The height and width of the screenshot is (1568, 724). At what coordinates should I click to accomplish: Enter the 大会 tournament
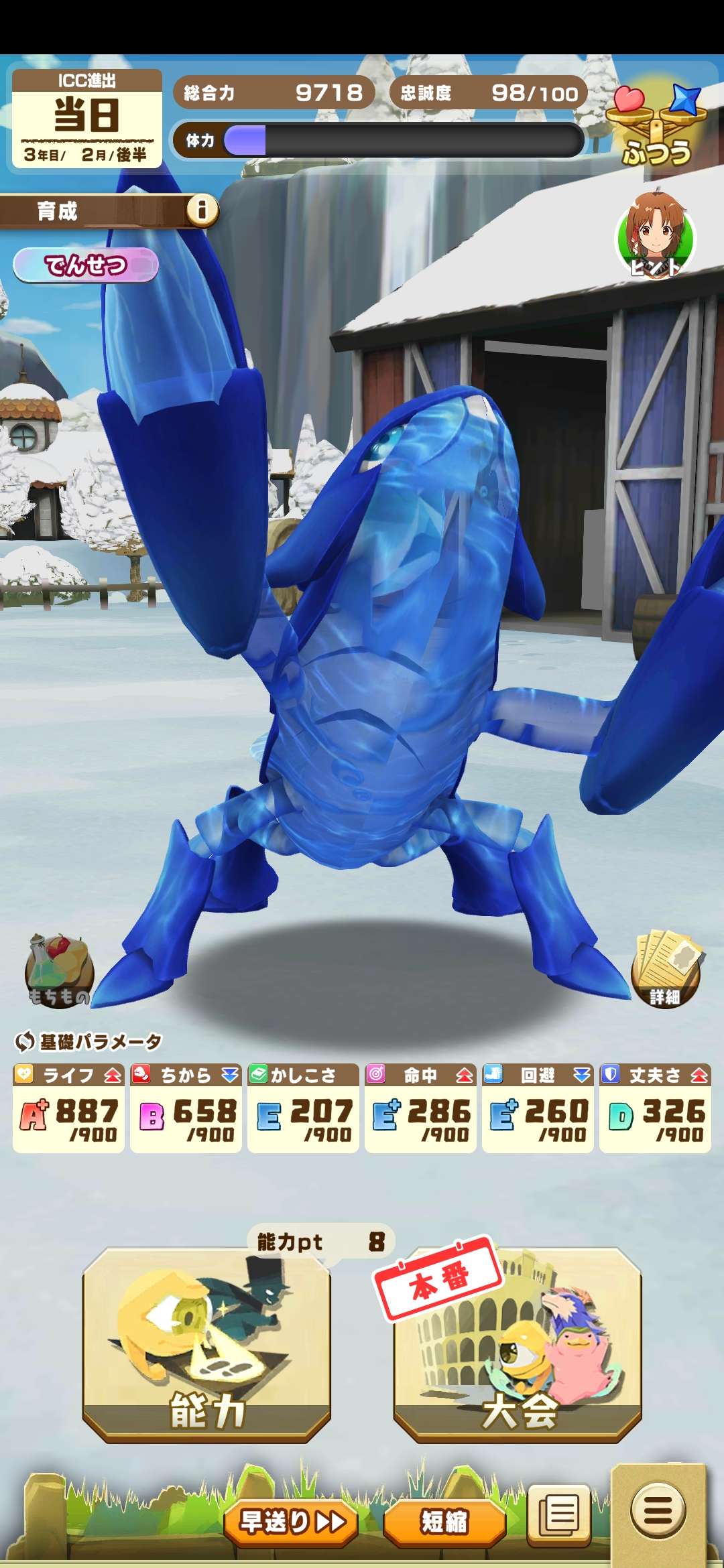(518, 1344)
